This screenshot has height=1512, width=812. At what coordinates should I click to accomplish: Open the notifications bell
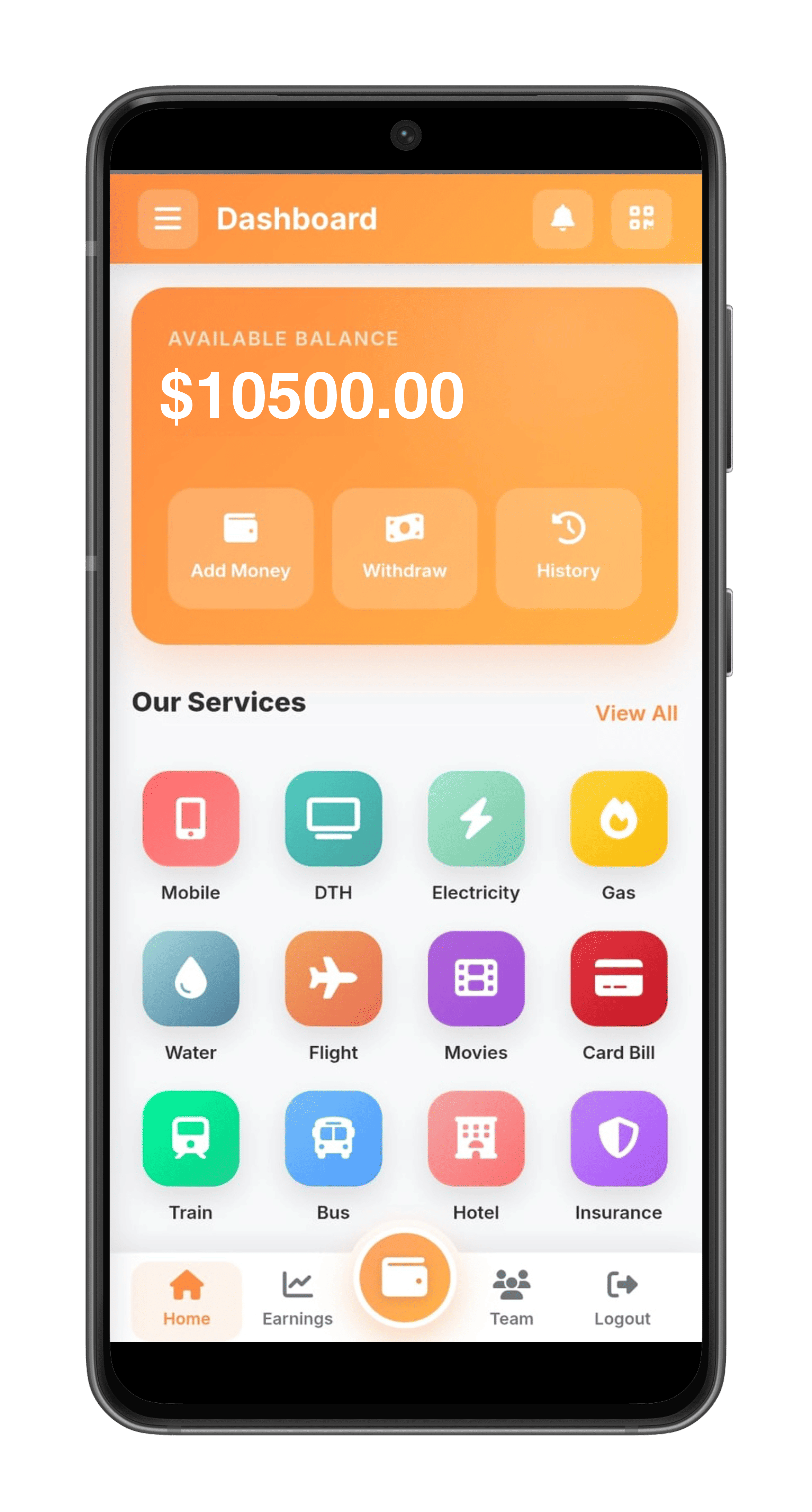[562, 218]
